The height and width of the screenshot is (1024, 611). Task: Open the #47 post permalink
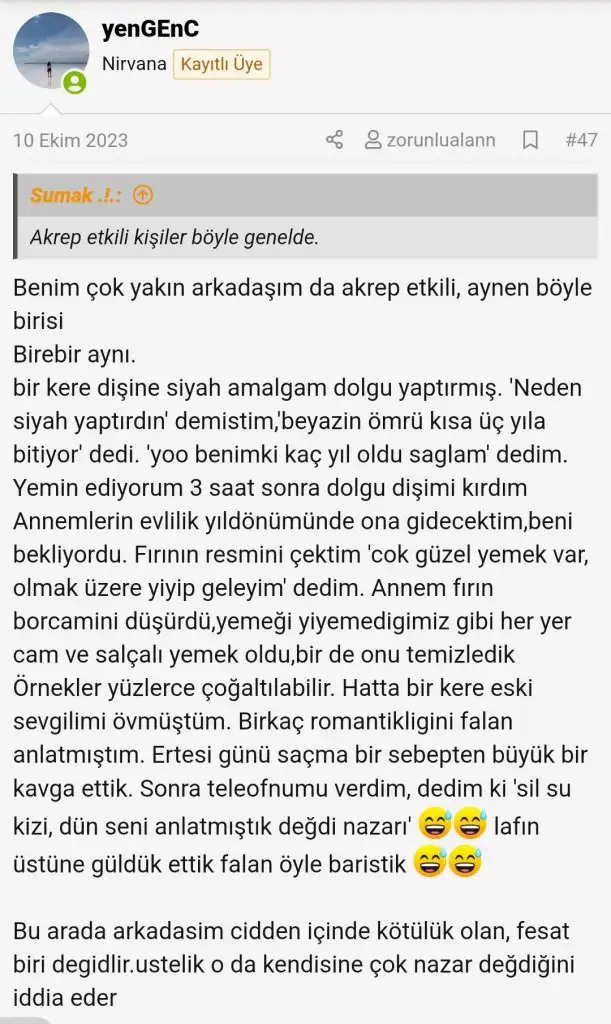(581, 140)
